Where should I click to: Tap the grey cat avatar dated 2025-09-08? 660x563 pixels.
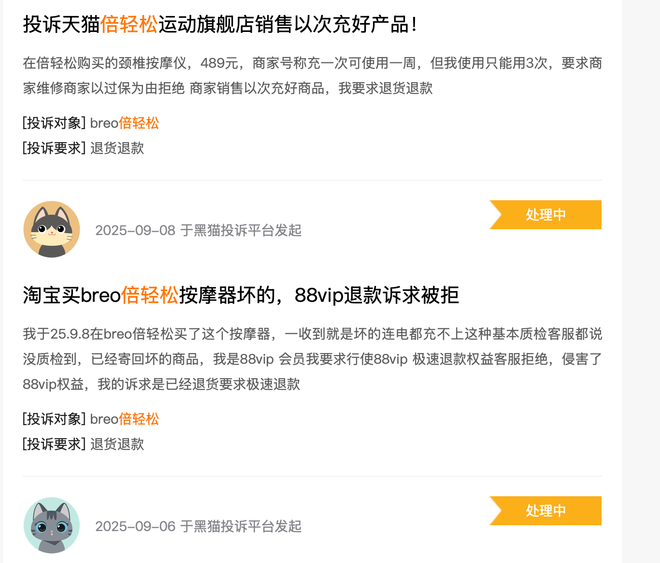51,229
